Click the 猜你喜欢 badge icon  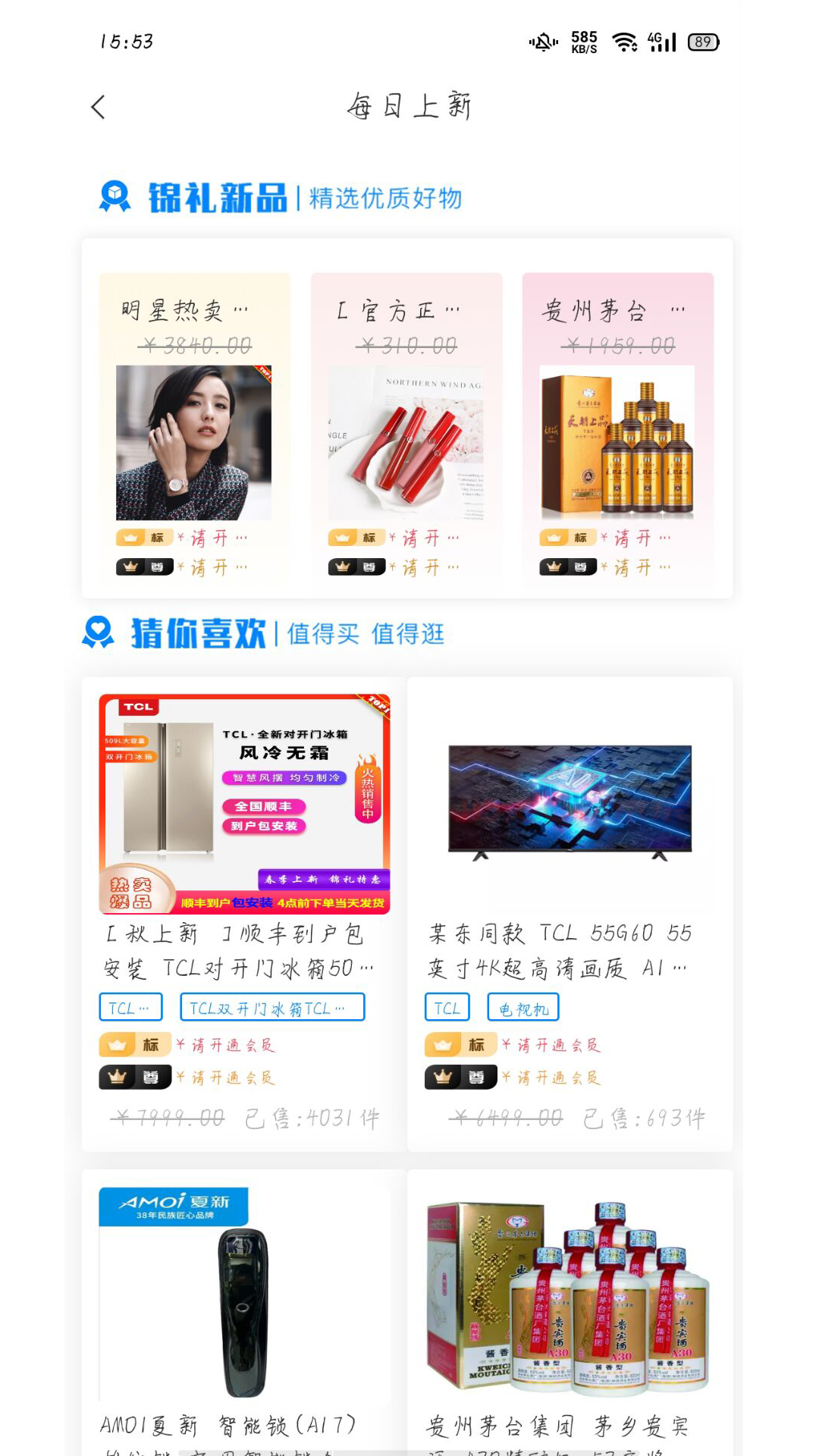pos(98,632)
